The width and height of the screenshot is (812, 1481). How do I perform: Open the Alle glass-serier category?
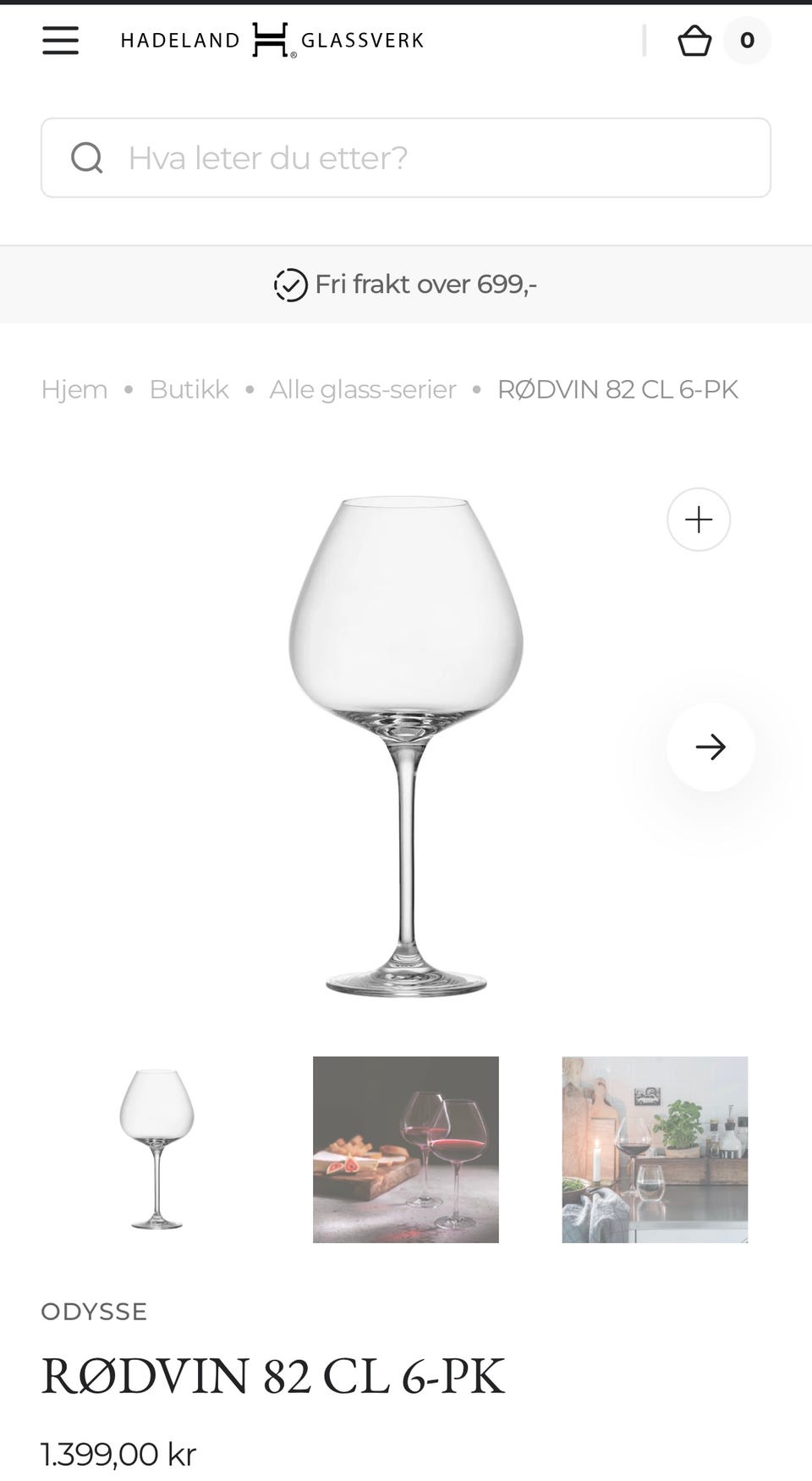point(363,388)
